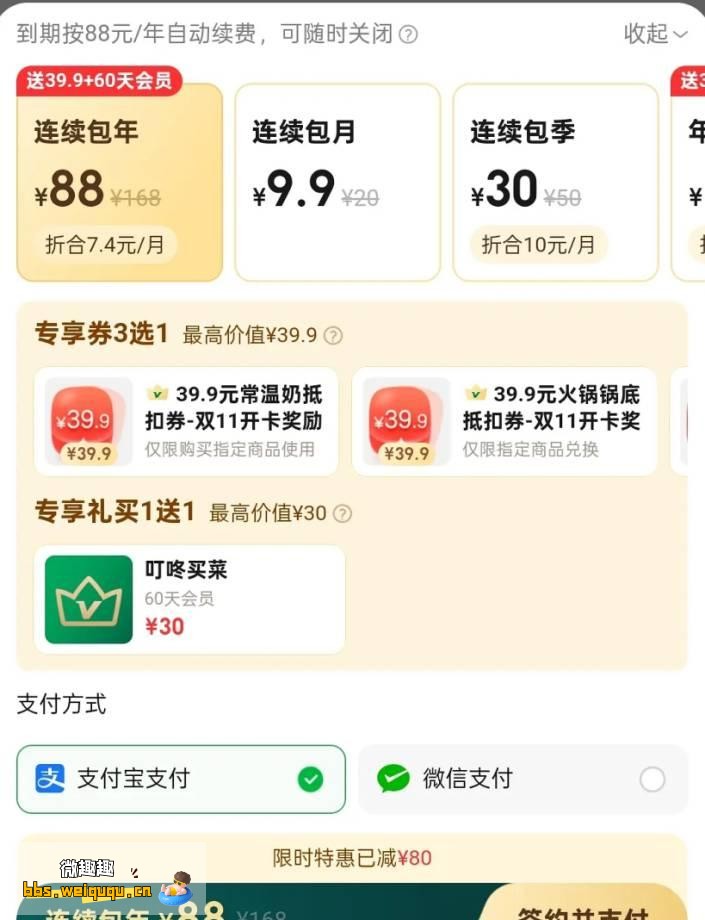The width and height of the screenshot is (705, 920).
Task: Select the 连续包月 ¥9.9 plan
Action: 337,182
